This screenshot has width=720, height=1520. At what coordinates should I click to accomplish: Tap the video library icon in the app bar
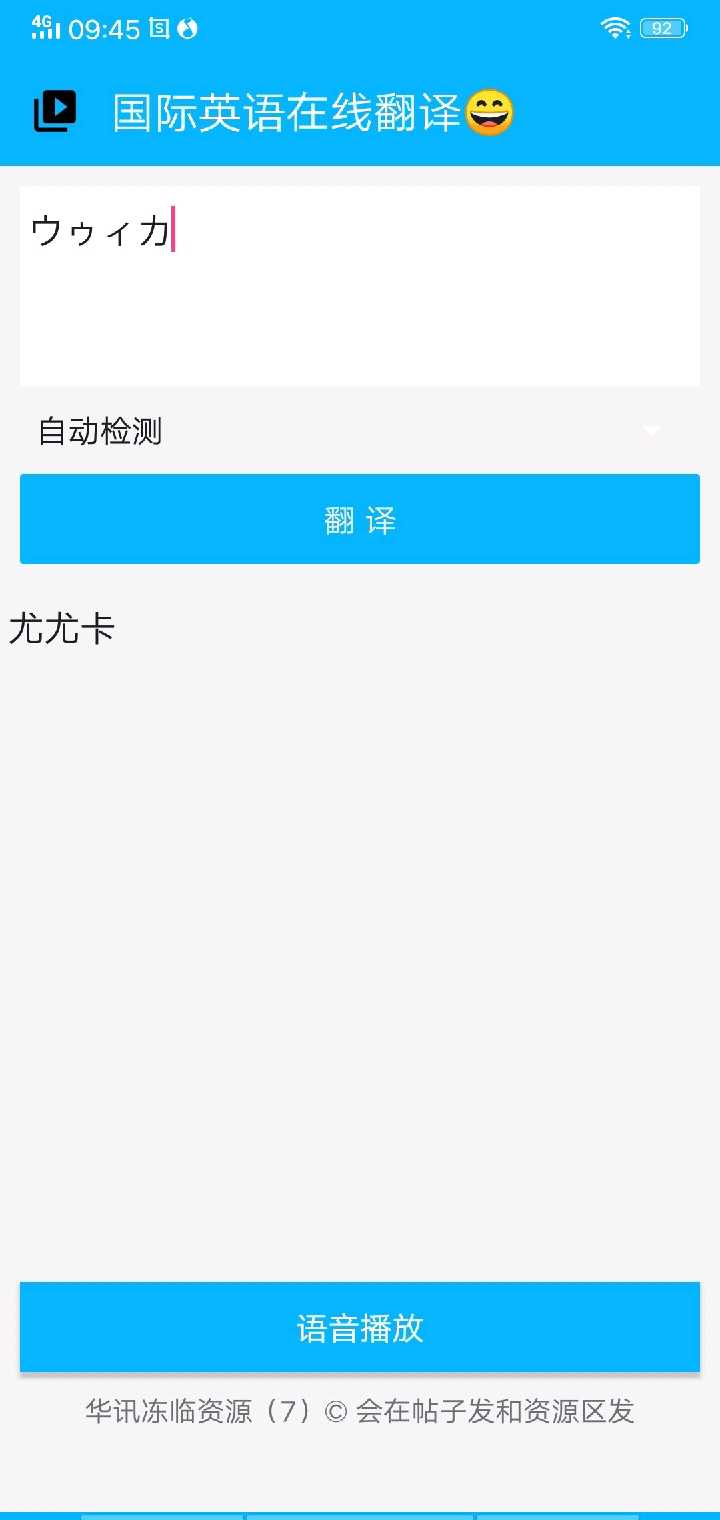click(55, 112)
